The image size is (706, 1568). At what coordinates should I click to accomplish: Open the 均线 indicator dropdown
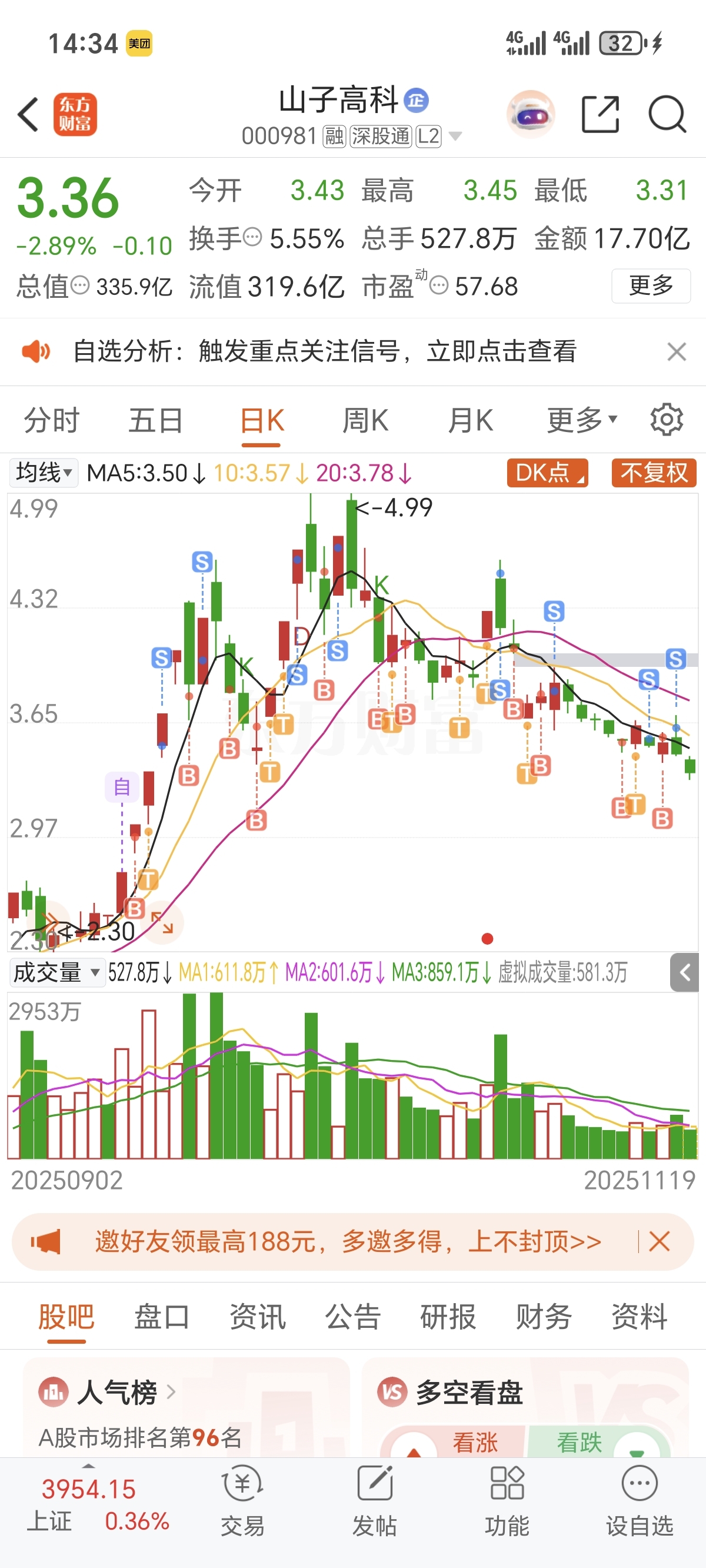44,473
